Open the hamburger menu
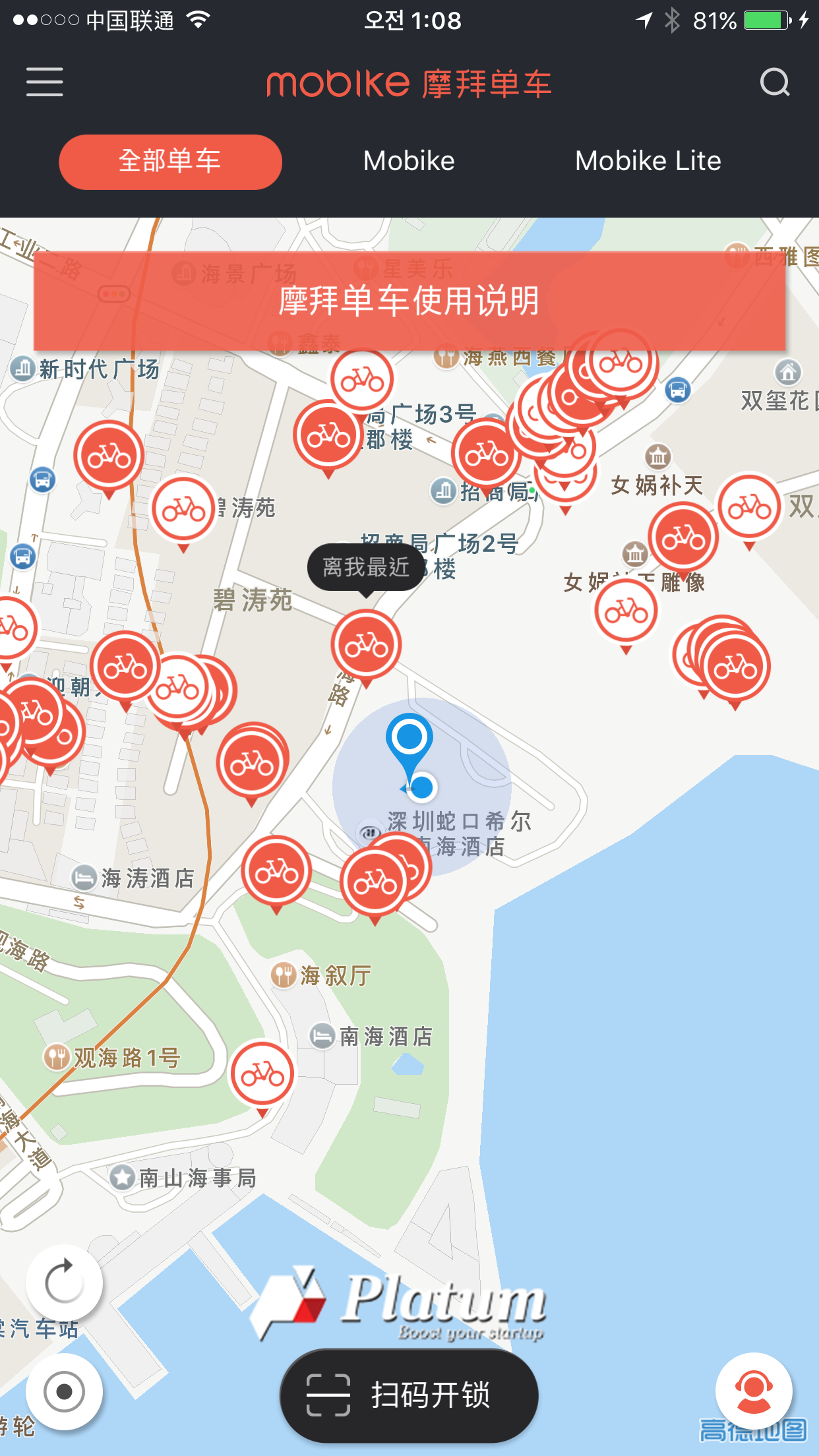819x1456 pixels. pos(45,82)
